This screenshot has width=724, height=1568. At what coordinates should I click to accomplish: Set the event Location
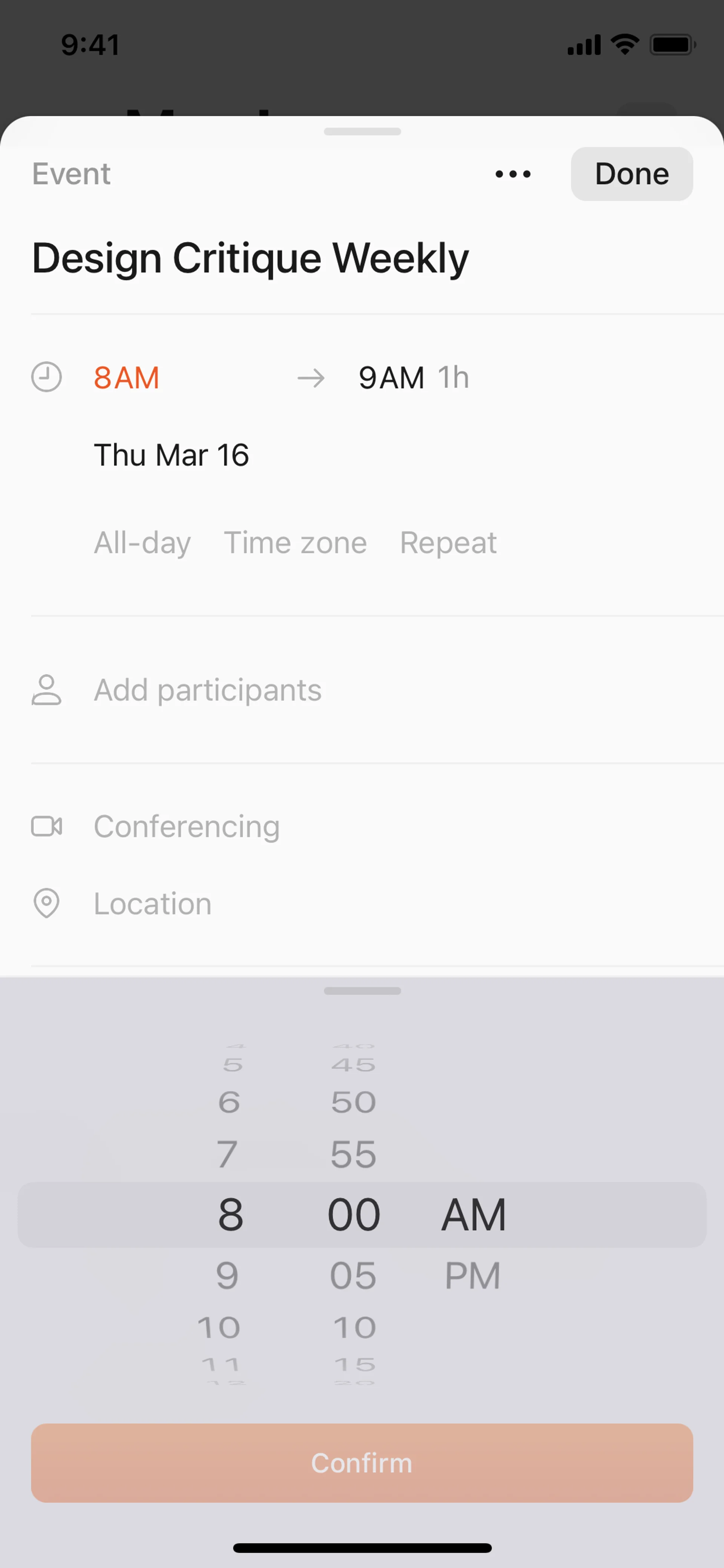point(153,903)
